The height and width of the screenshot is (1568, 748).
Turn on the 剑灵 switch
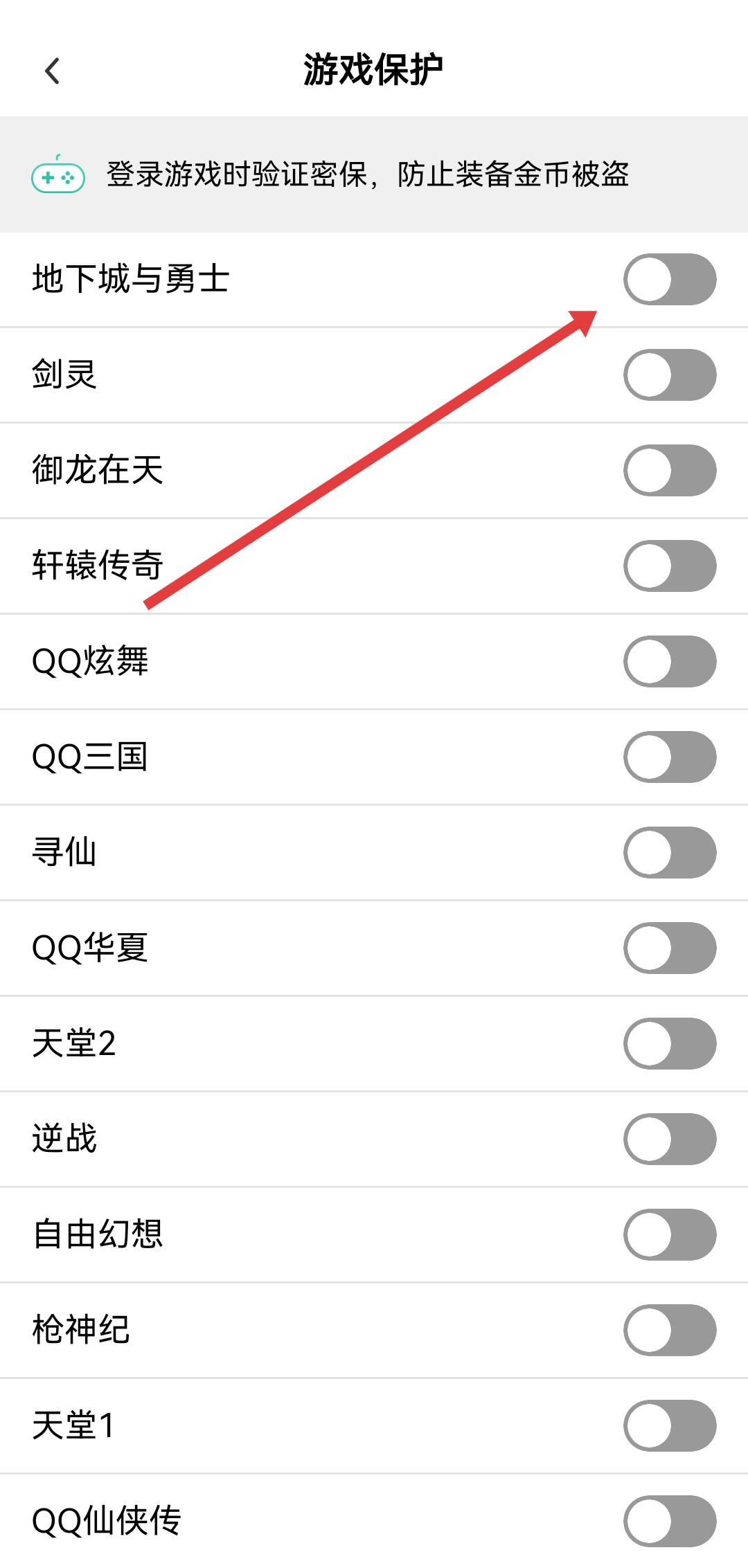(669, 375)
